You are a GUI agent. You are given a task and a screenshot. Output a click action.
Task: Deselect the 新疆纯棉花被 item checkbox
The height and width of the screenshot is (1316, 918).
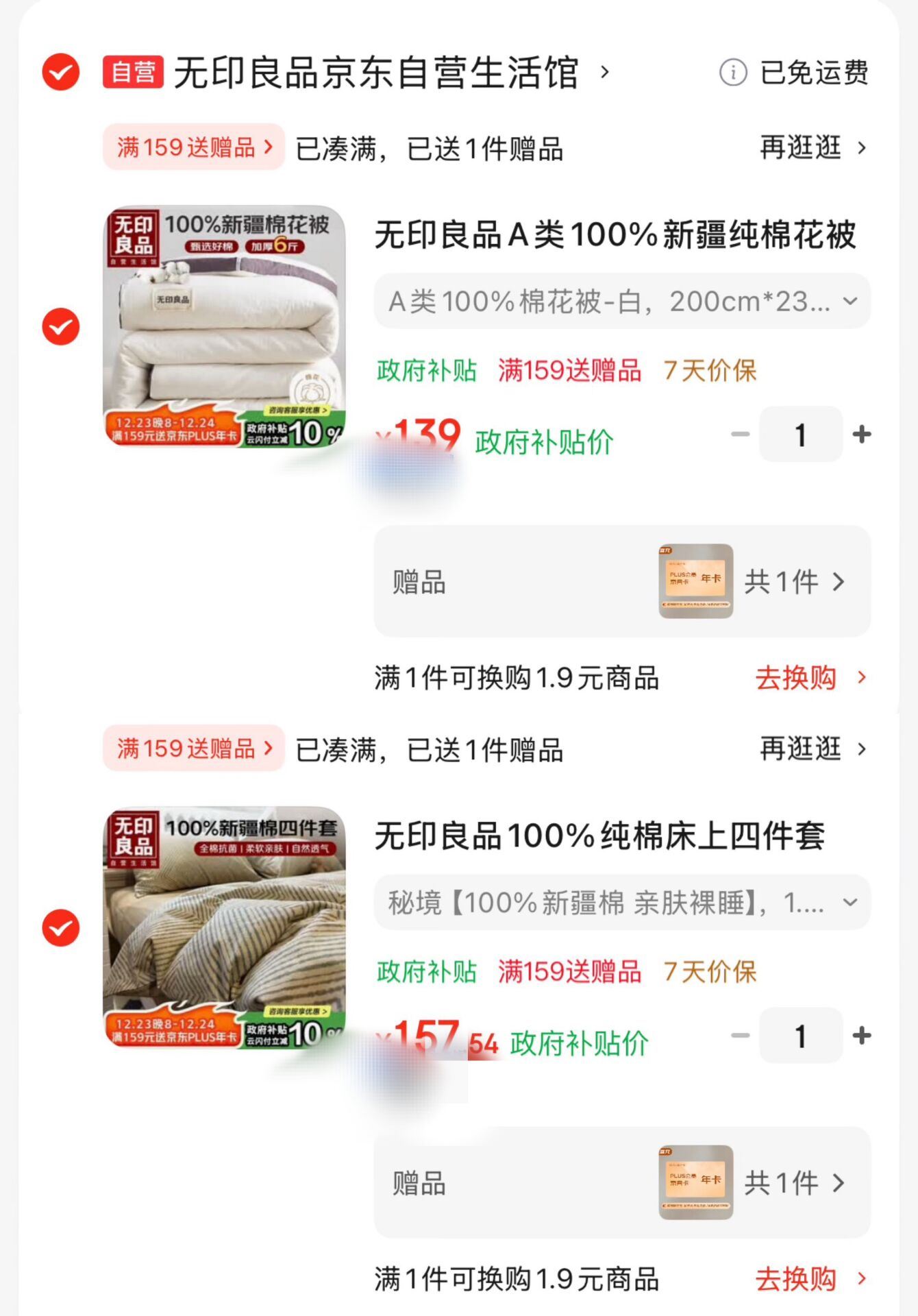pos(61,326)
